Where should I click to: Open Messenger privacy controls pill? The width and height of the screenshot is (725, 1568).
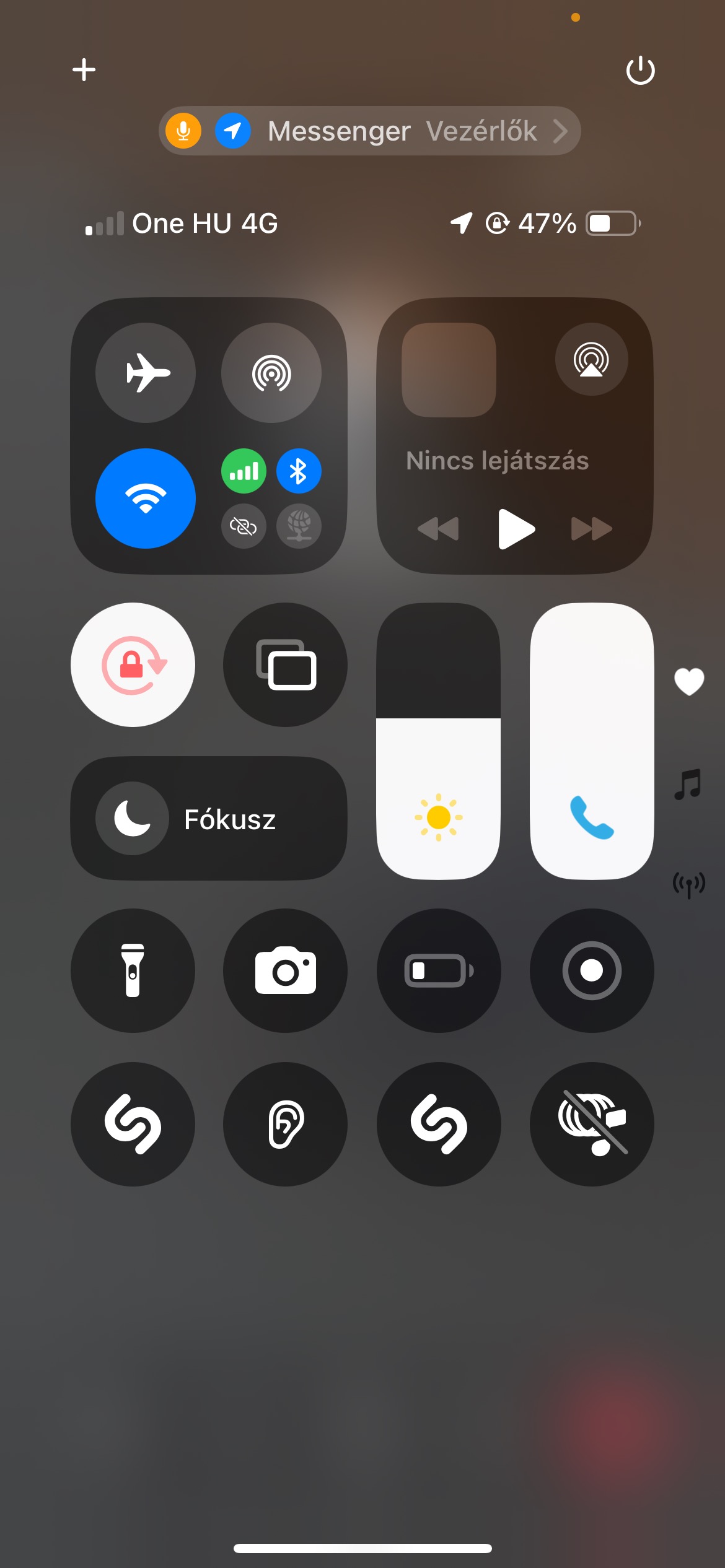pyautogui.click(x=369, y=131)
